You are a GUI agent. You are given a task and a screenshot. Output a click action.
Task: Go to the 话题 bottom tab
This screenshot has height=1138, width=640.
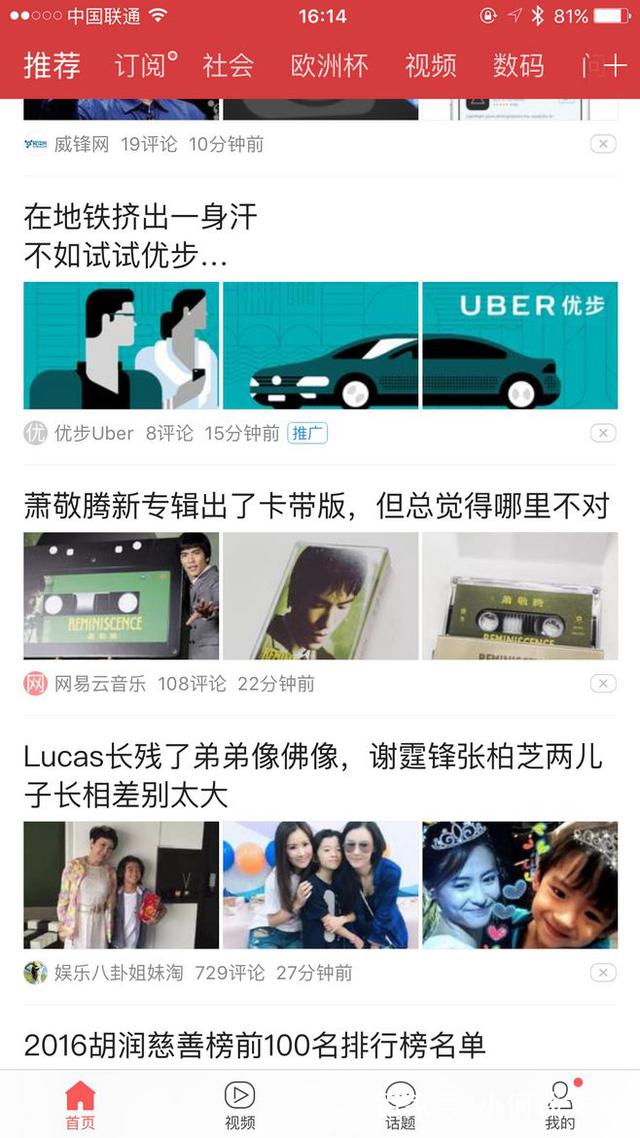(400, 1104)
